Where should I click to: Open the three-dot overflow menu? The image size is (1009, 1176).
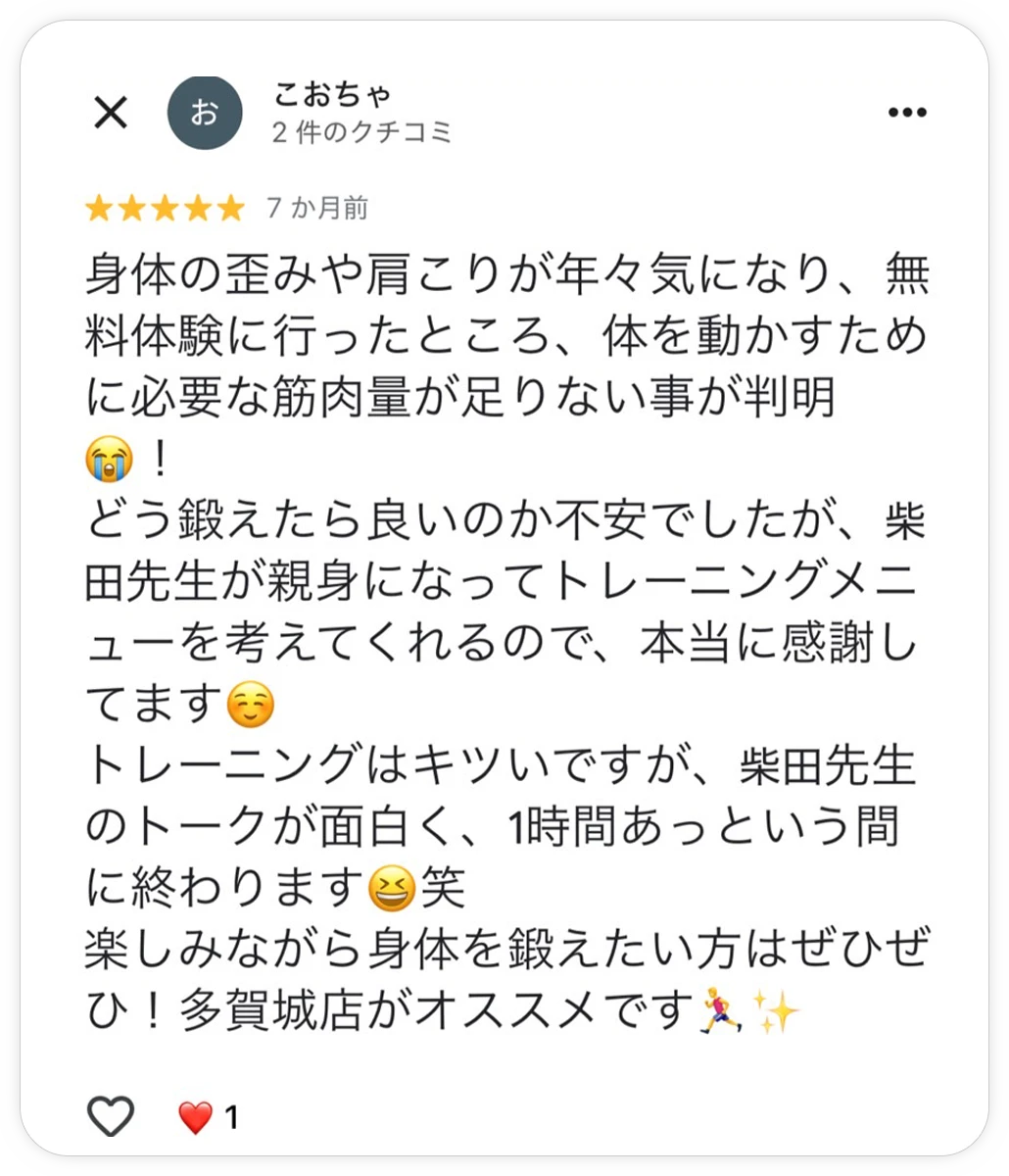[906, 113]
